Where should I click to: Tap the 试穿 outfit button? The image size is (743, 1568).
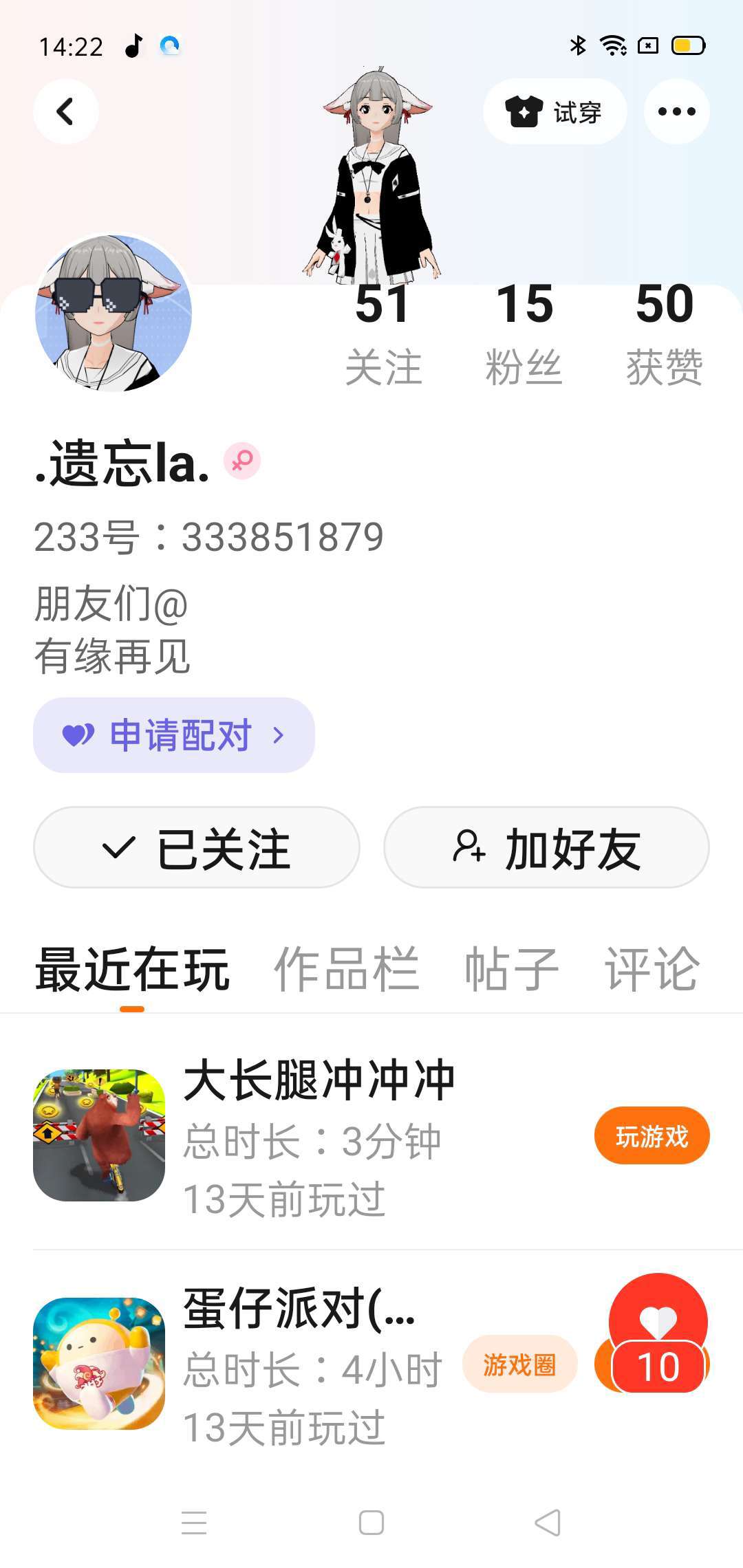[554, 111]
